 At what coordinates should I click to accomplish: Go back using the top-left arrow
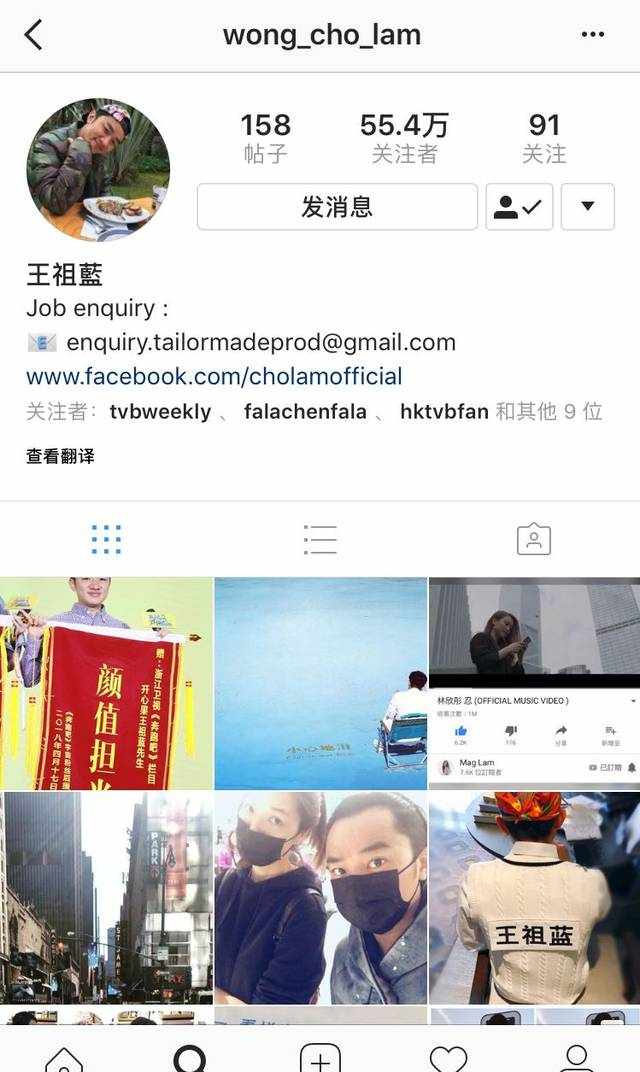click(x=33, y=35)
